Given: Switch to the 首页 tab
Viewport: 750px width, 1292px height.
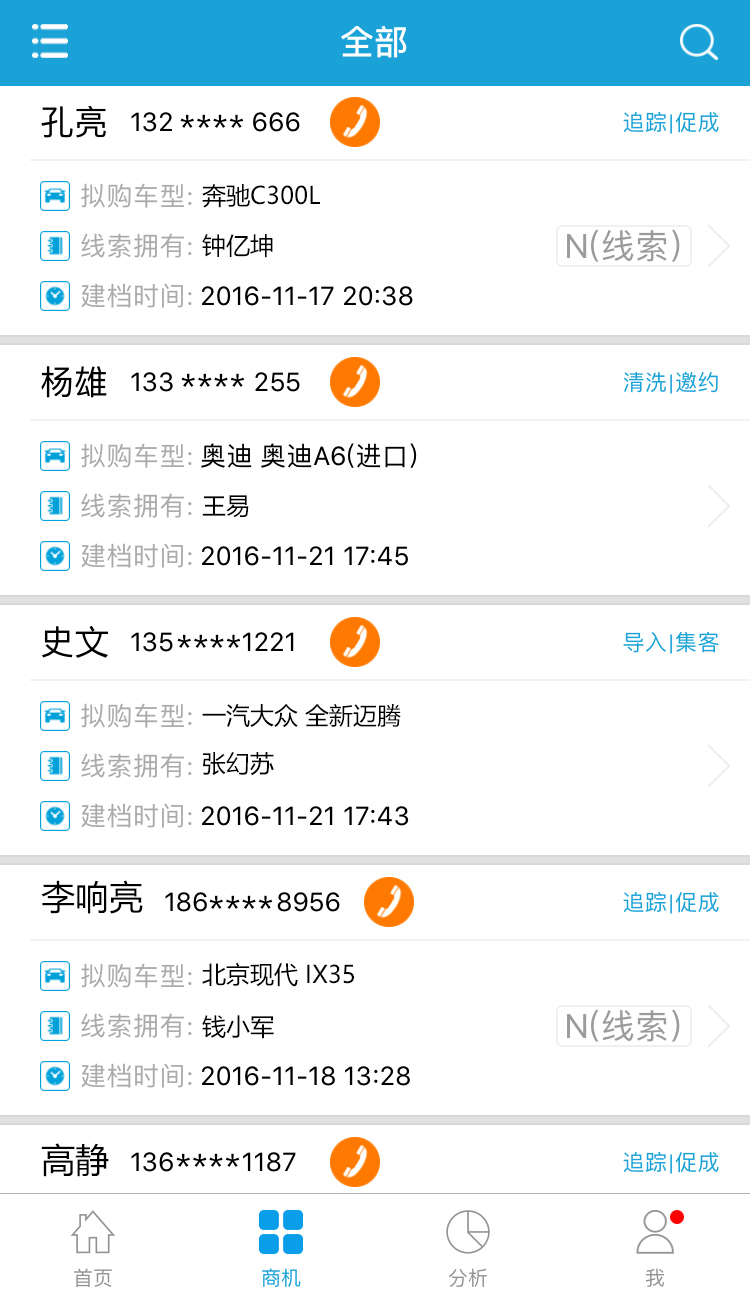Looking at the screenshot, I should point(93,1246).
